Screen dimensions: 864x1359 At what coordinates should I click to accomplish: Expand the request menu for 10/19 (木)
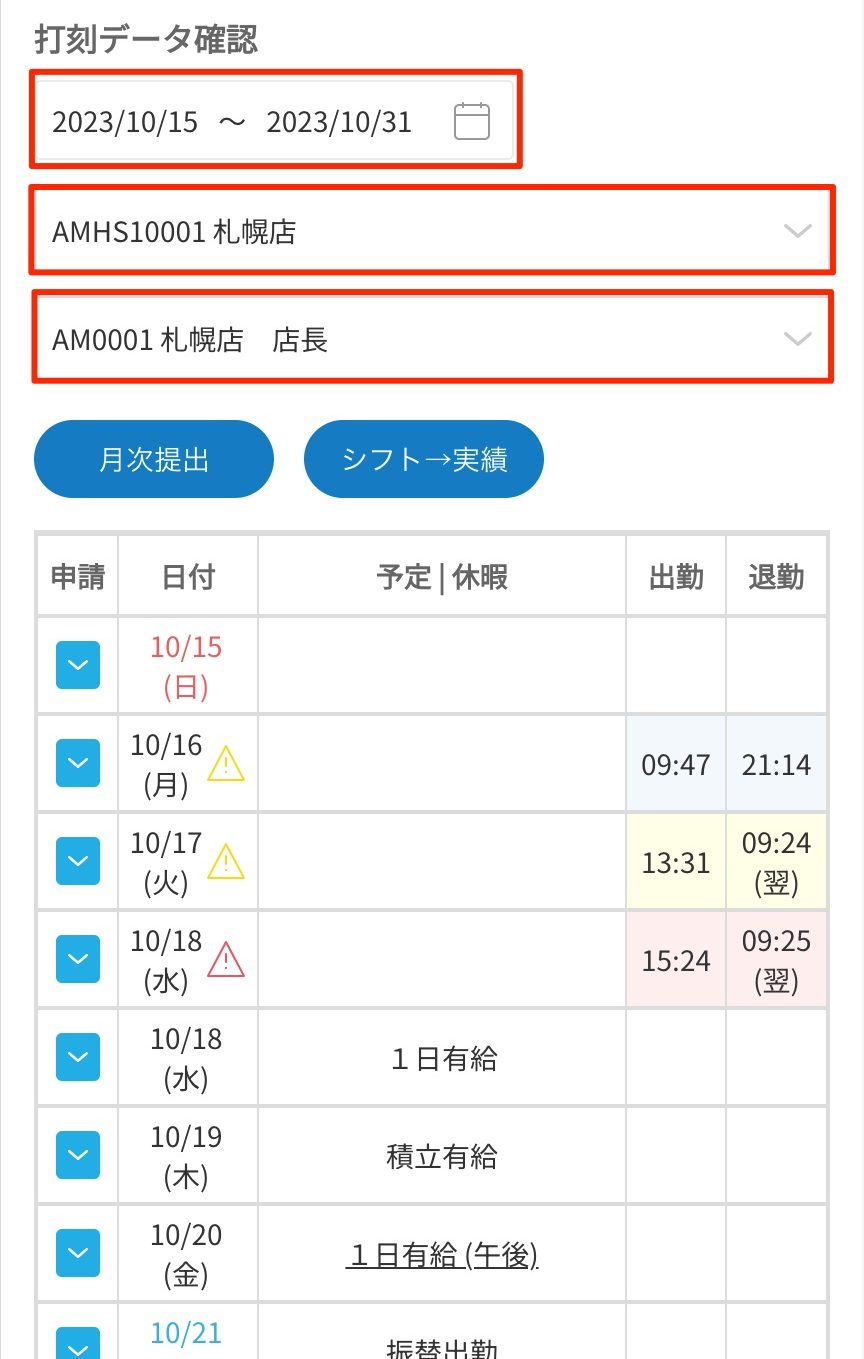(x=78, y=1155)
